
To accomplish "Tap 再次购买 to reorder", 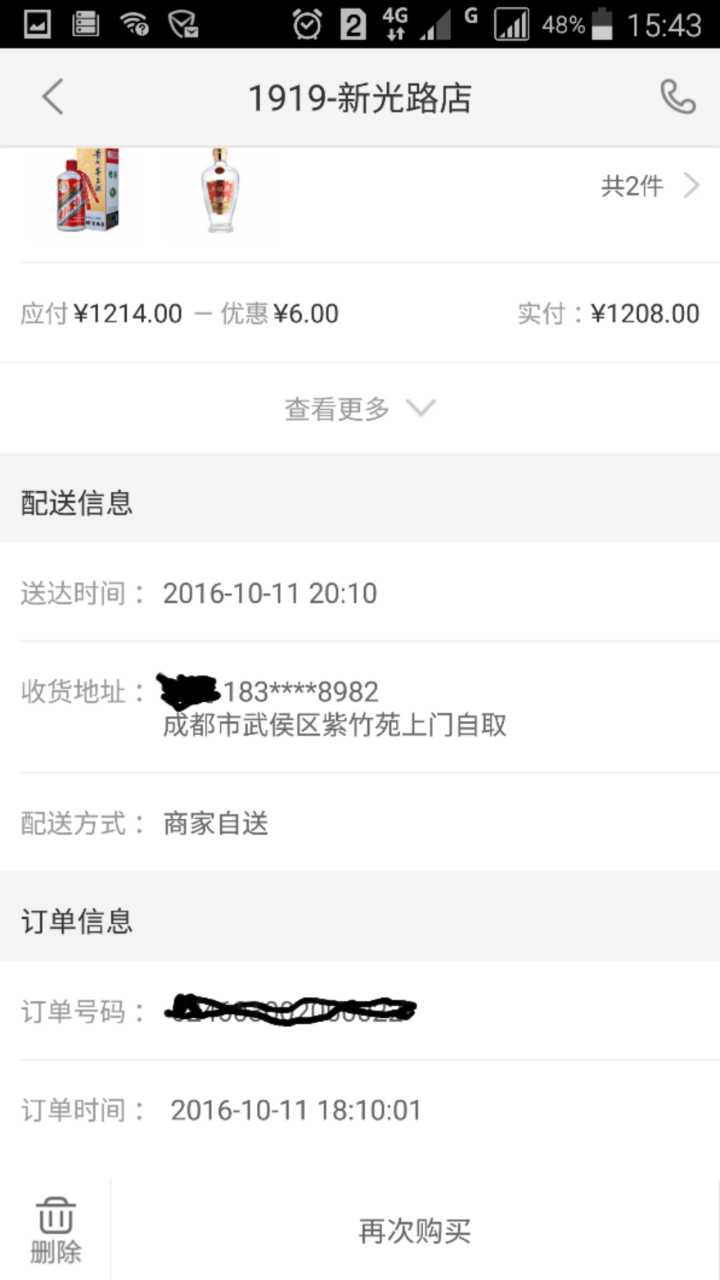I will pos(414,1231).
